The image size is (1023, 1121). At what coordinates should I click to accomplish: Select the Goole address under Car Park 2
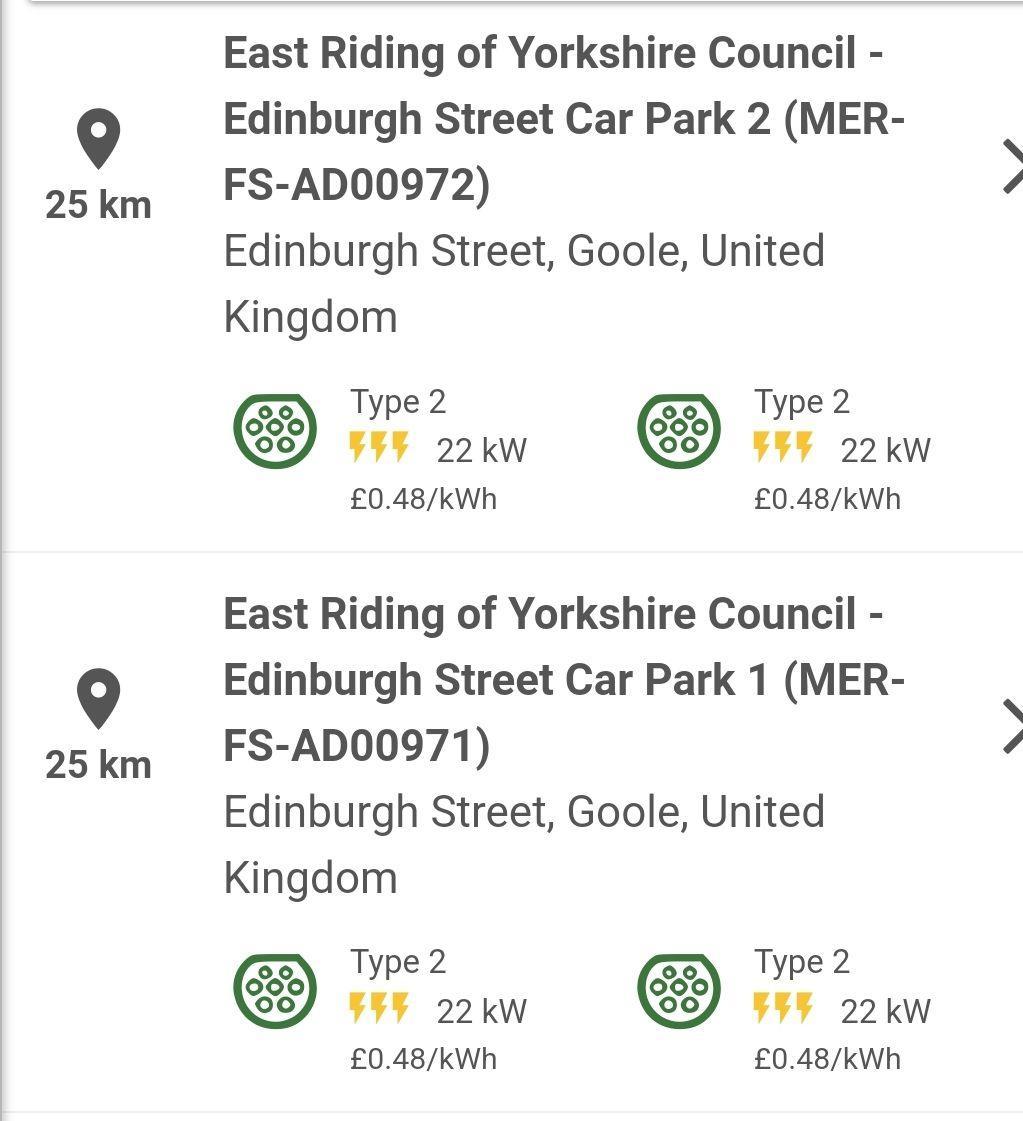click(x=525, y=283)
